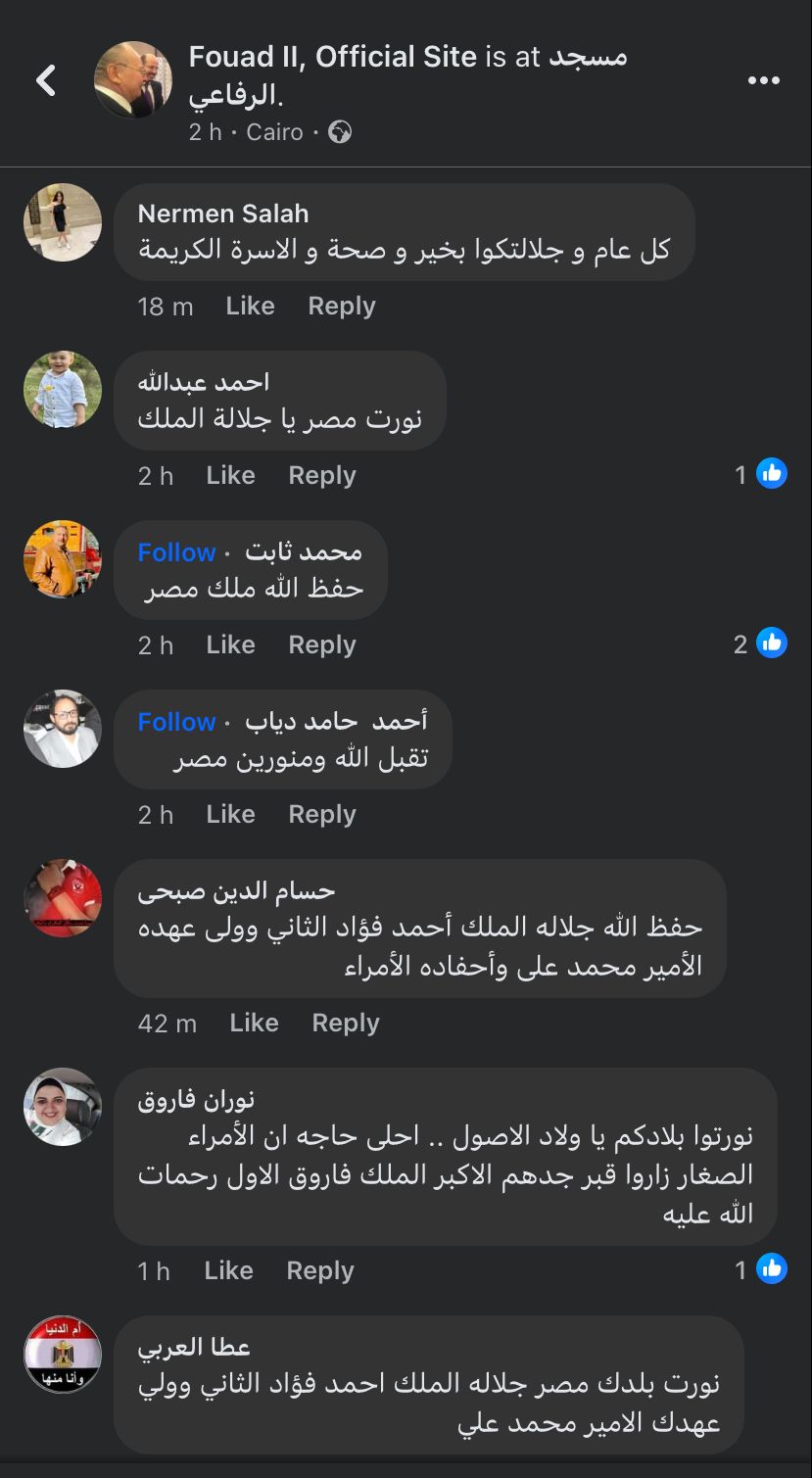Like محمد ثابت's comment
The width and height of the screenshot is (812, 1478).
click(x=230, y=644)
